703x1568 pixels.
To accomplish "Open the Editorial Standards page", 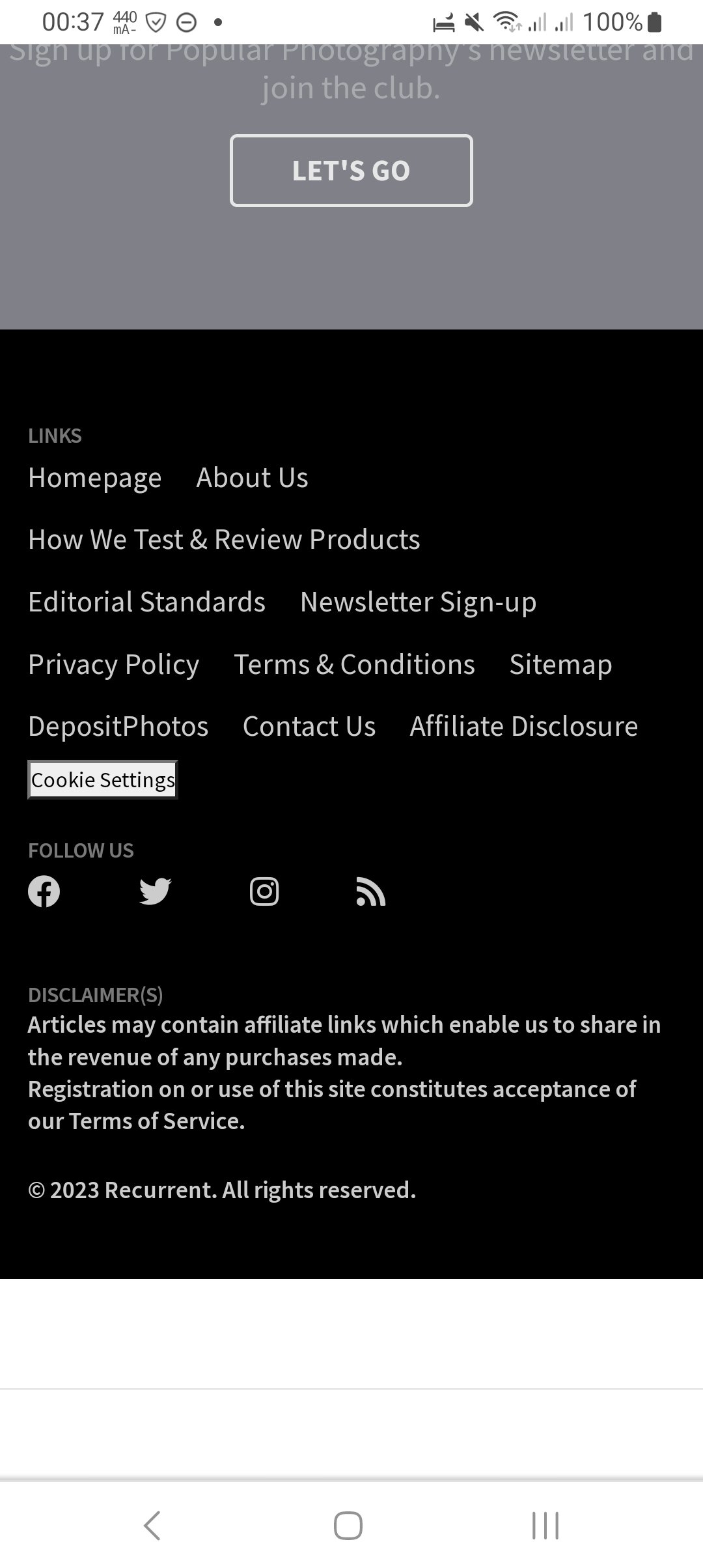I will (146, 602).
